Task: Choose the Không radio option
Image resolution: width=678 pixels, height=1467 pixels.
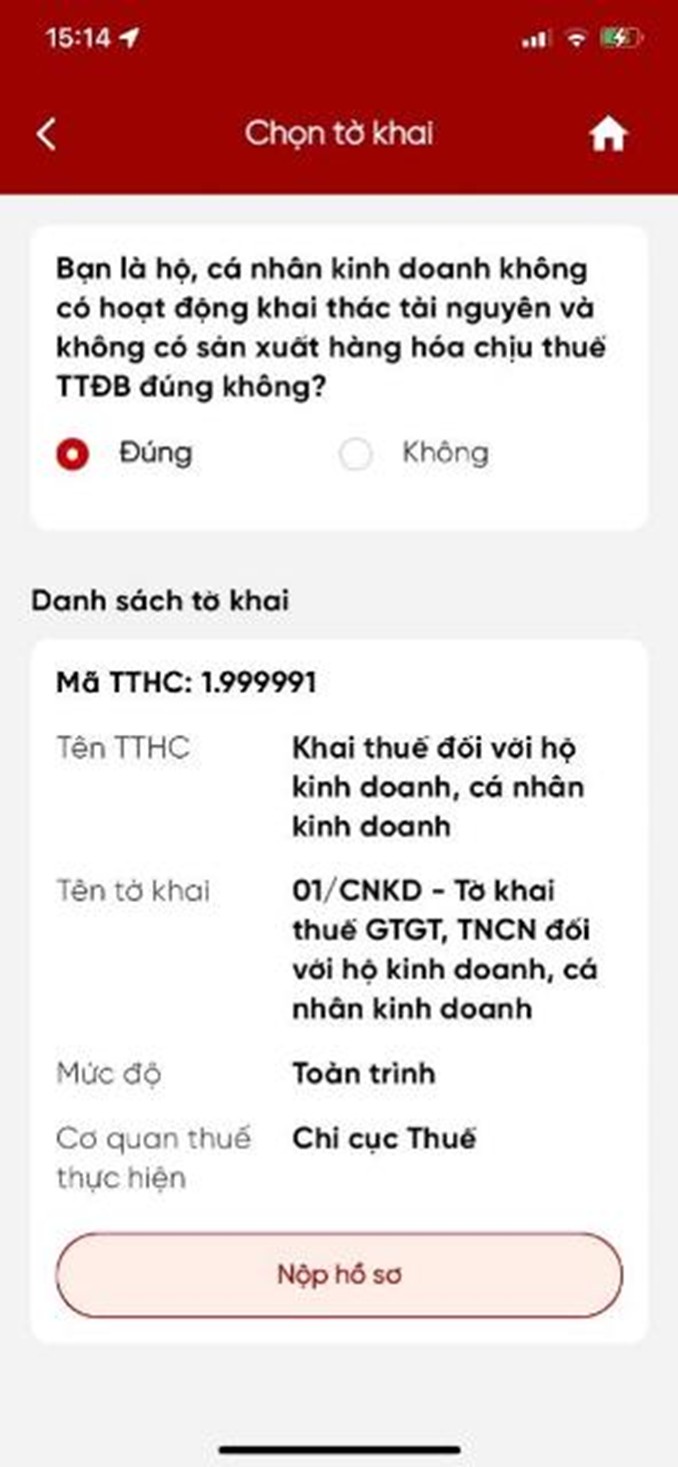Action: (x=356, y=455)
